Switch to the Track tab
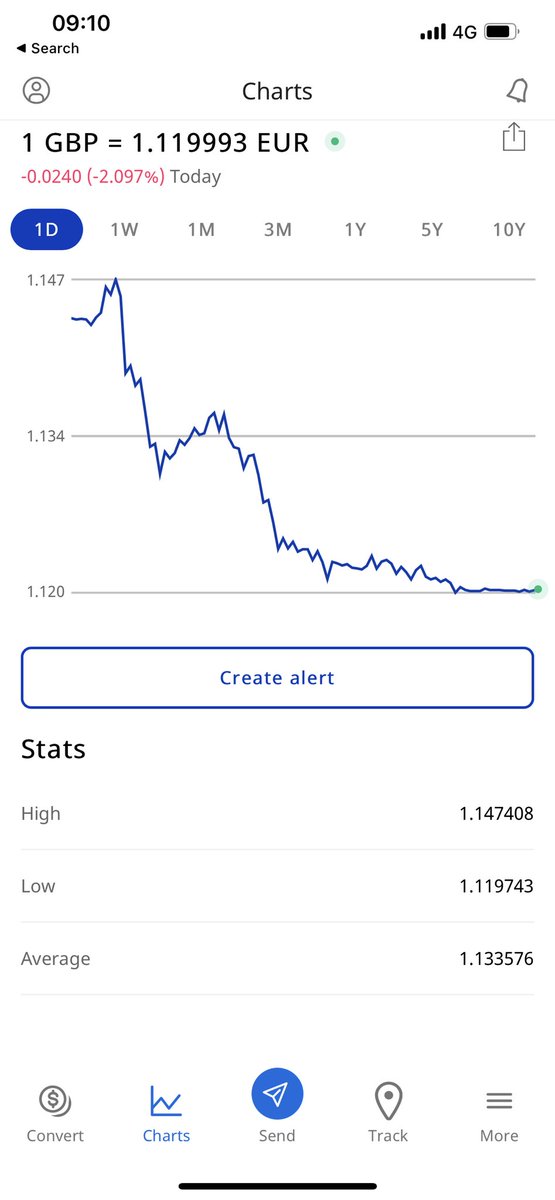This screenshot has height=1200, width=555. [x=388, y=1113]
